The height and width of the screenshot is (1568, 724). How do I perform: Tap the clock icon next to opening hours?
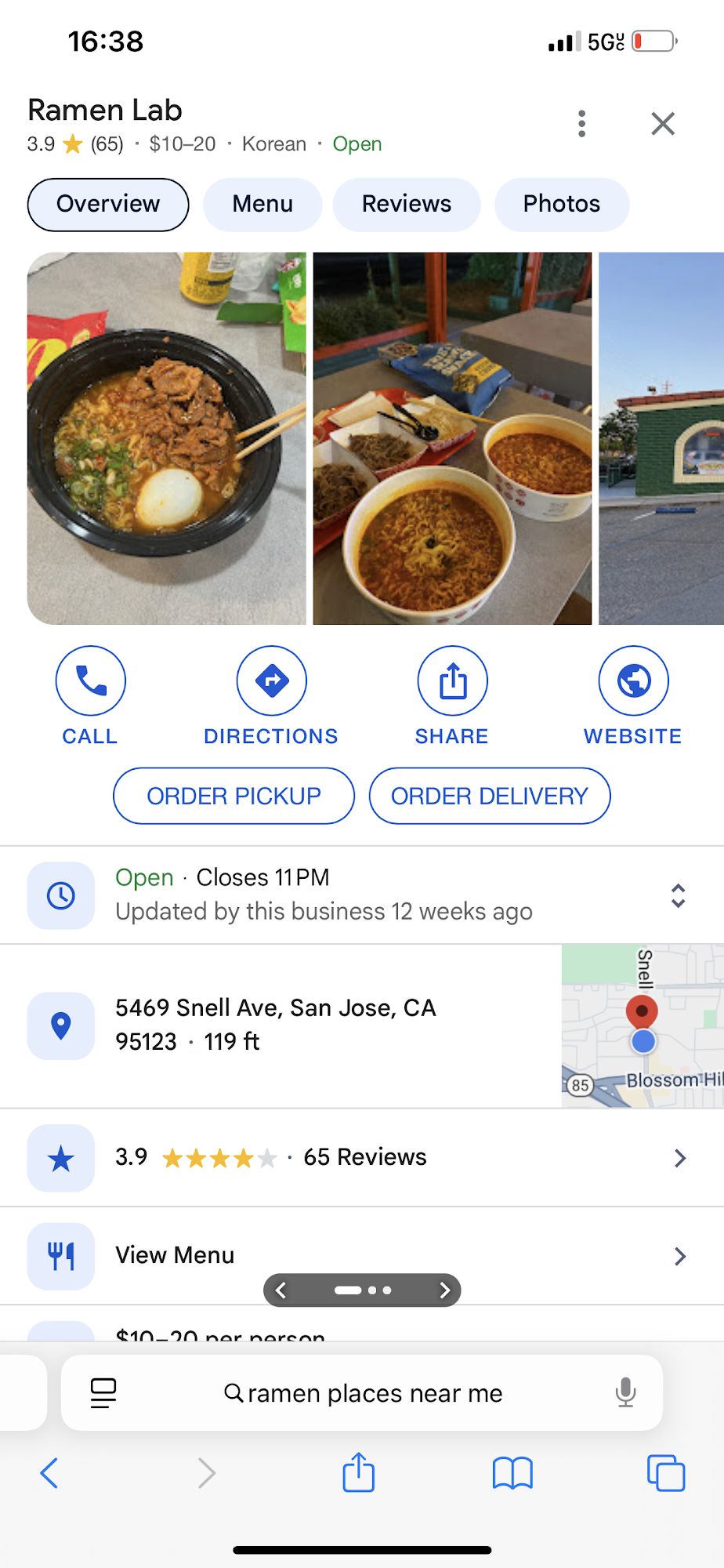point(60,895)
